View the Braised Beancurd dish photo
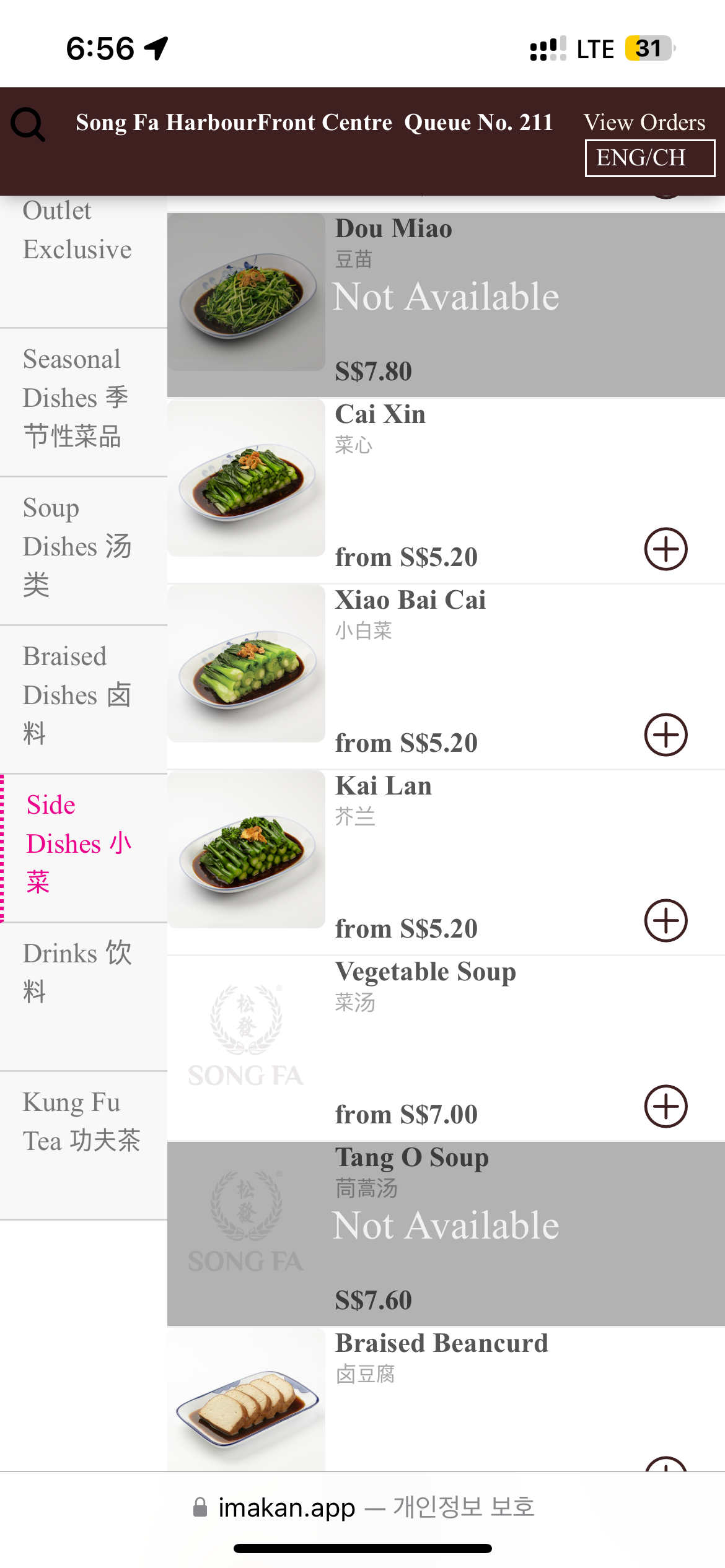Viewport: 725px width, 1568px height. coord(247,1401)
